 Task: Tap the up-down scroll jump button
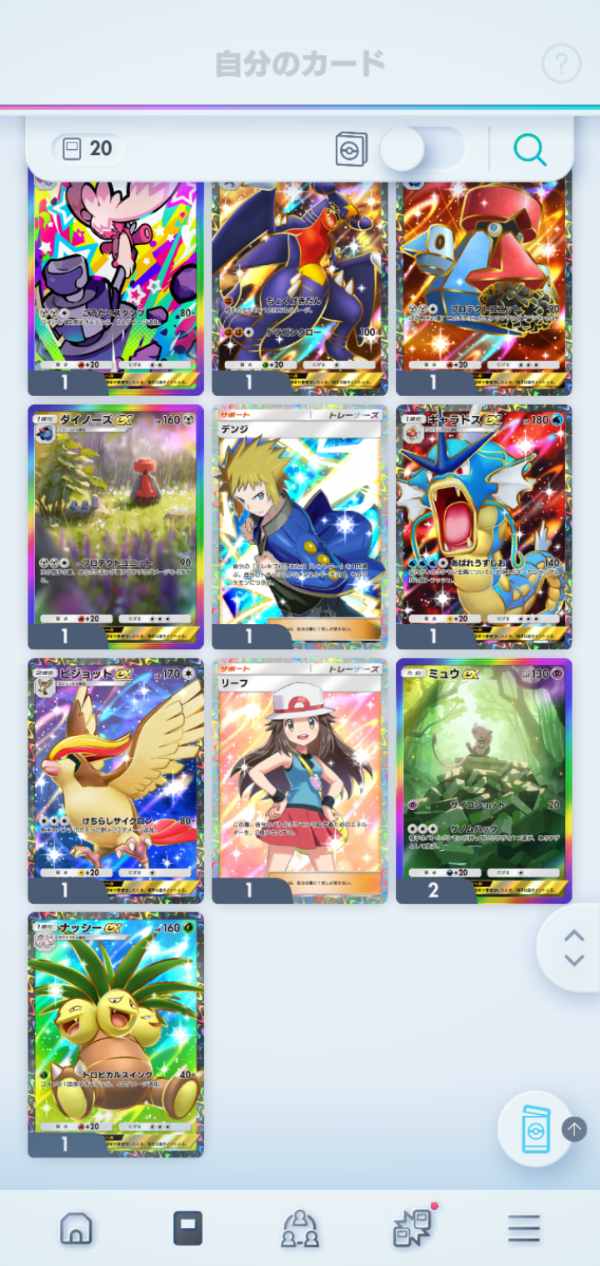573,947
